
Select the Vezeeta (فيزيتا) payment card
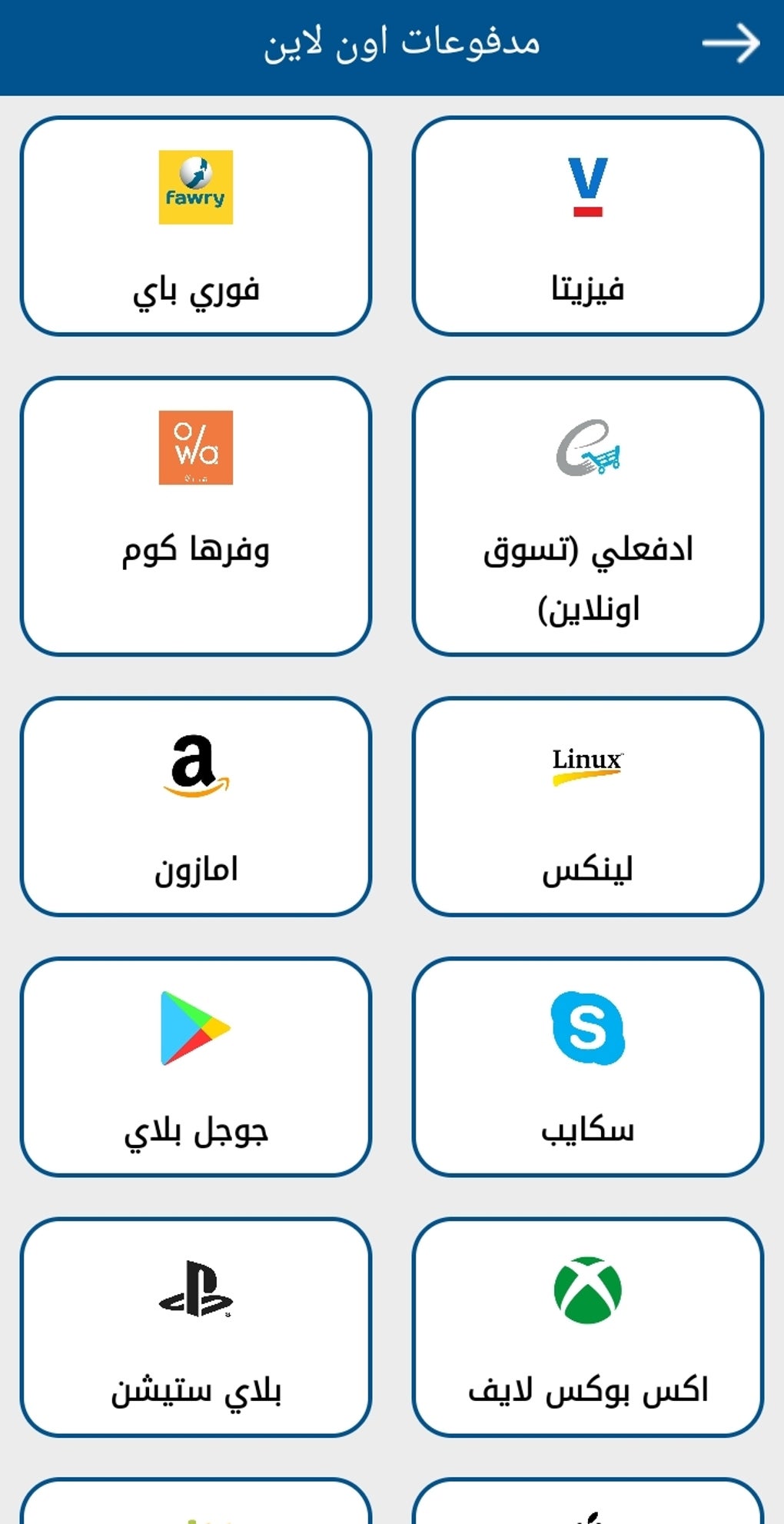coord(588,226)
